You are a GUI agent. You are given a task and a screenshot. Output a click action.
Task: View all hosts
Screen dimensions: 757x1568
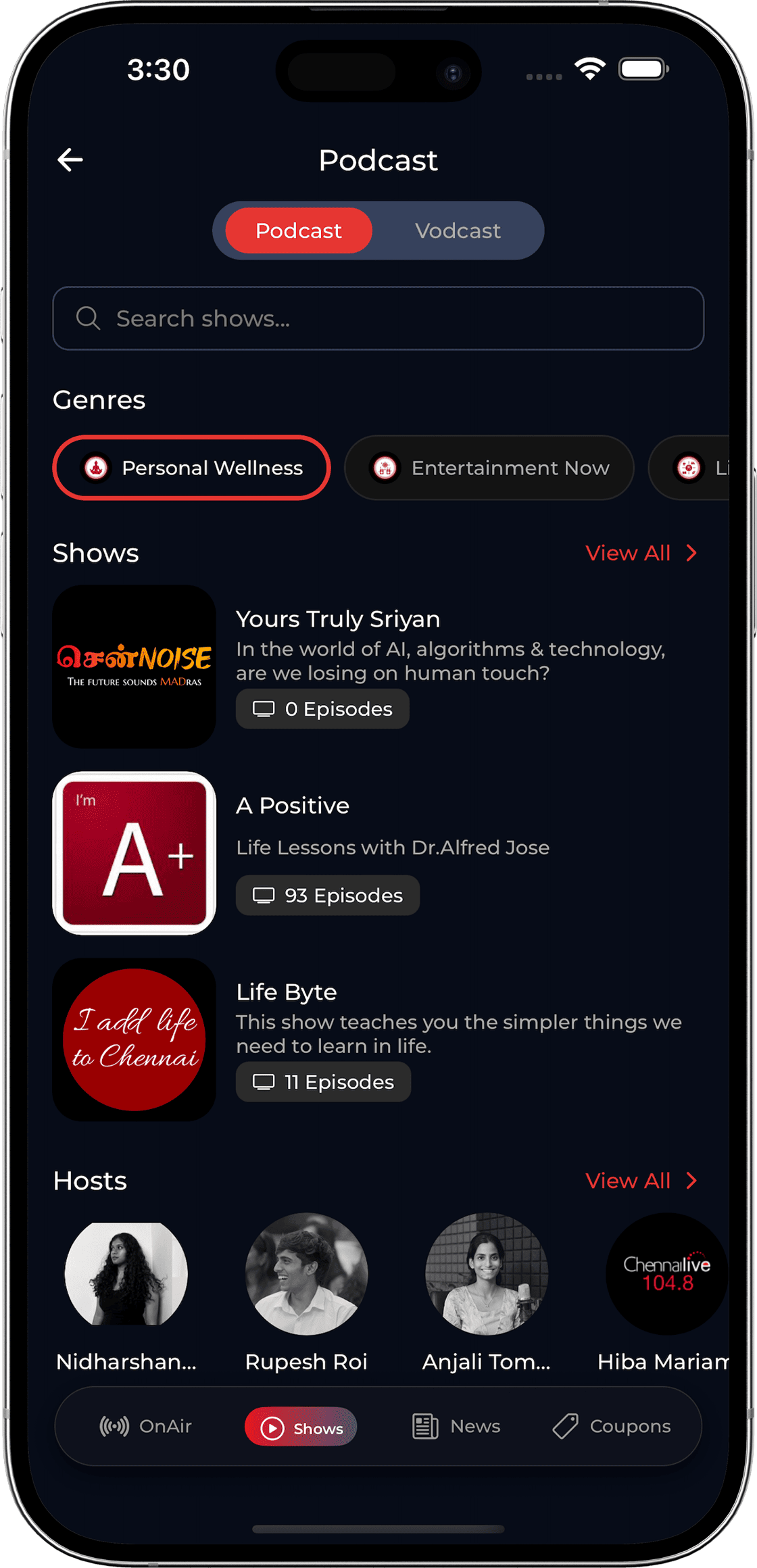(x=640, y=1181)
